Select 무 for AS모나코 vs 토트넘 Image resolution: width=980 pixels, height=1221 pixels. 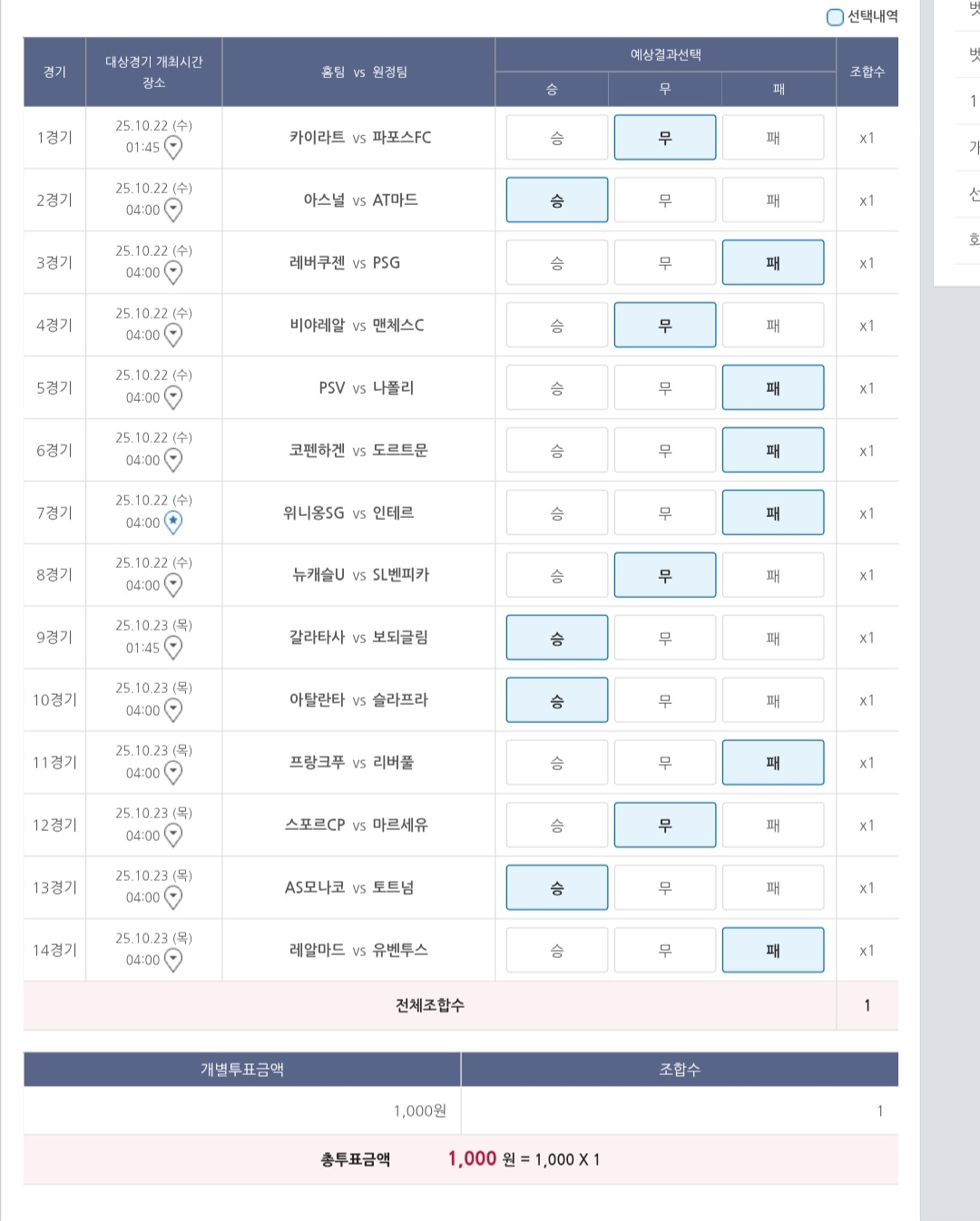[664, 888]
